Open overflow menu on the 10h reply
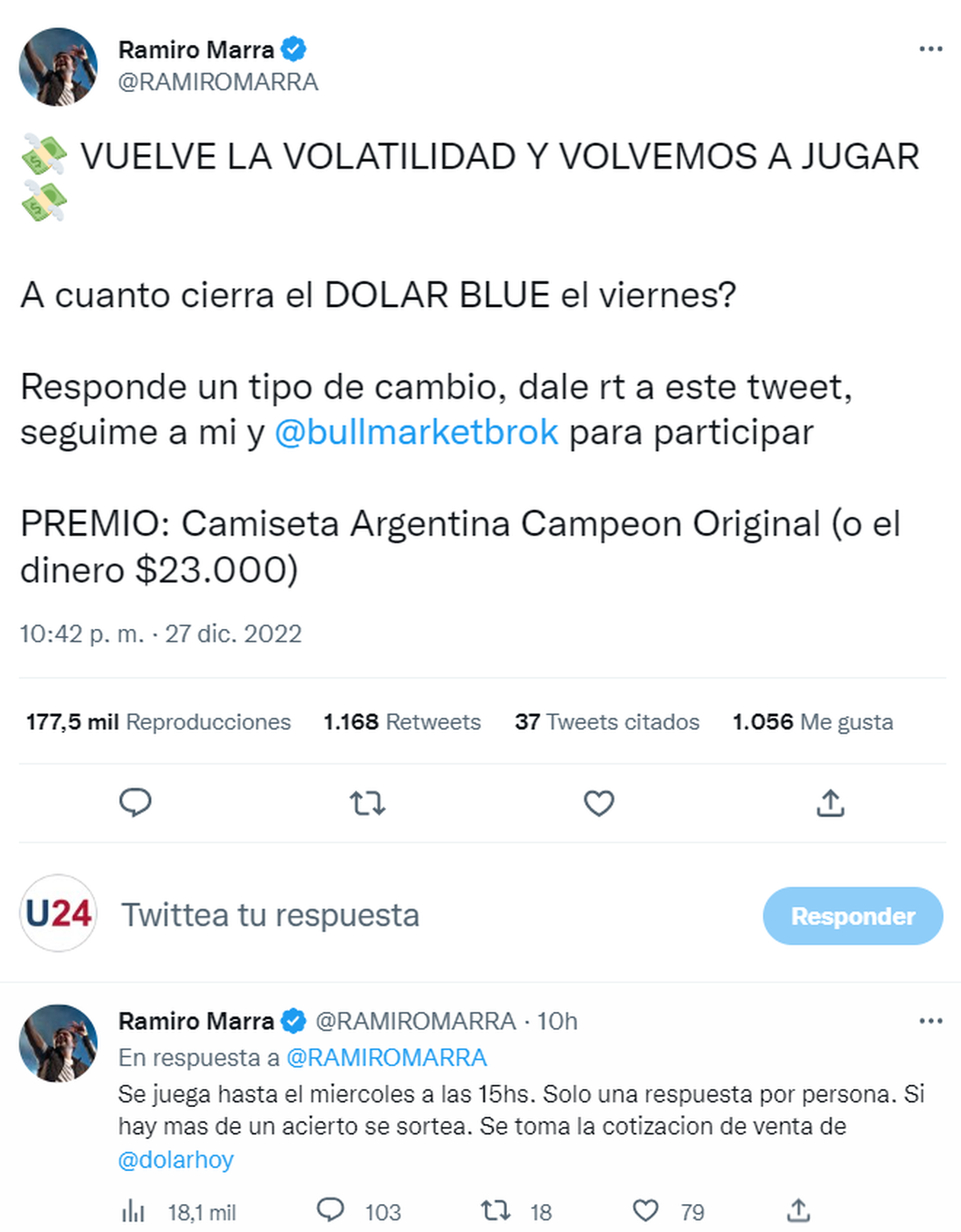 (x=930, y=1021)
